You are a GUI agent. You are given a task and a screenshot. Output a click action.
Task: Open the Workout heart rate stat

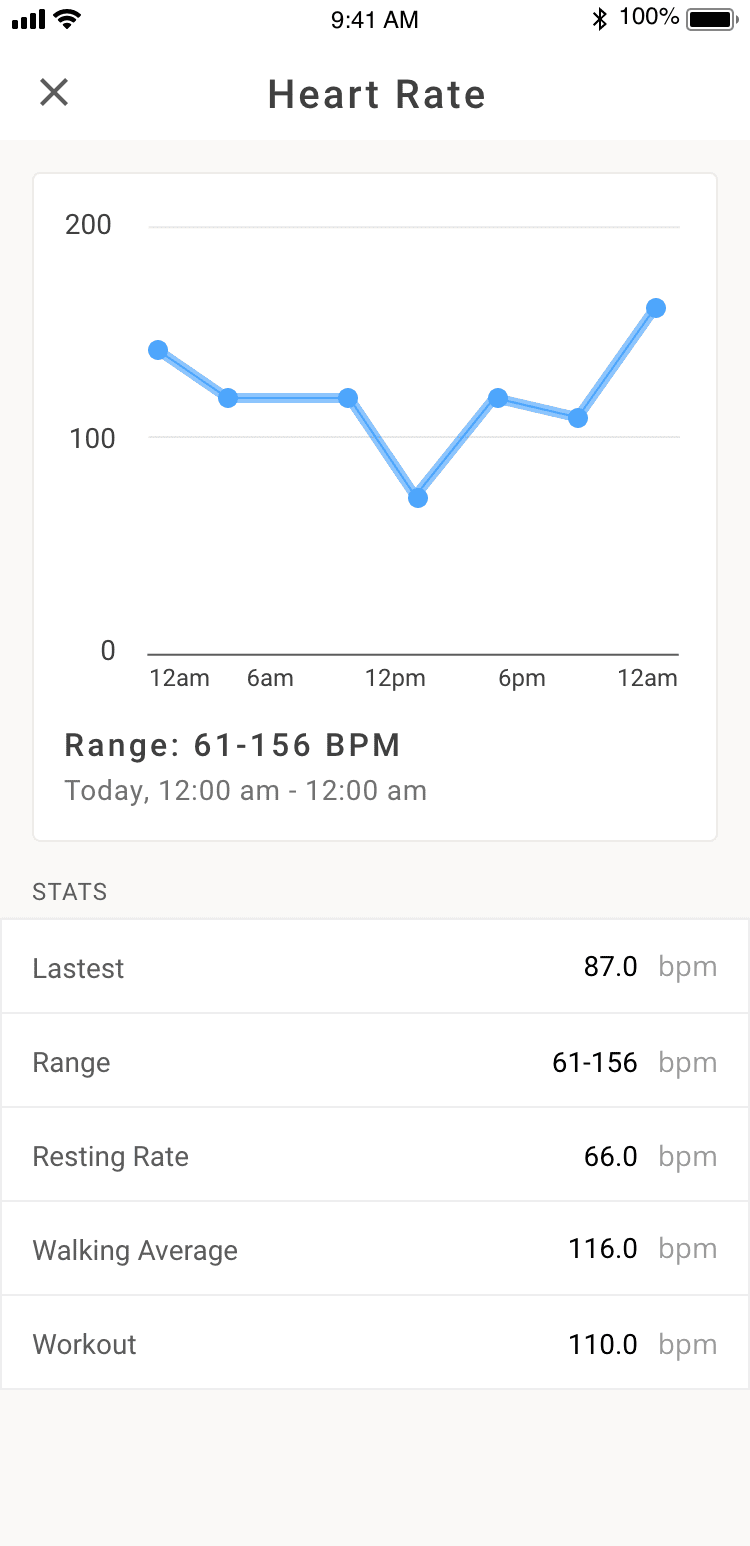[375, 1343]
